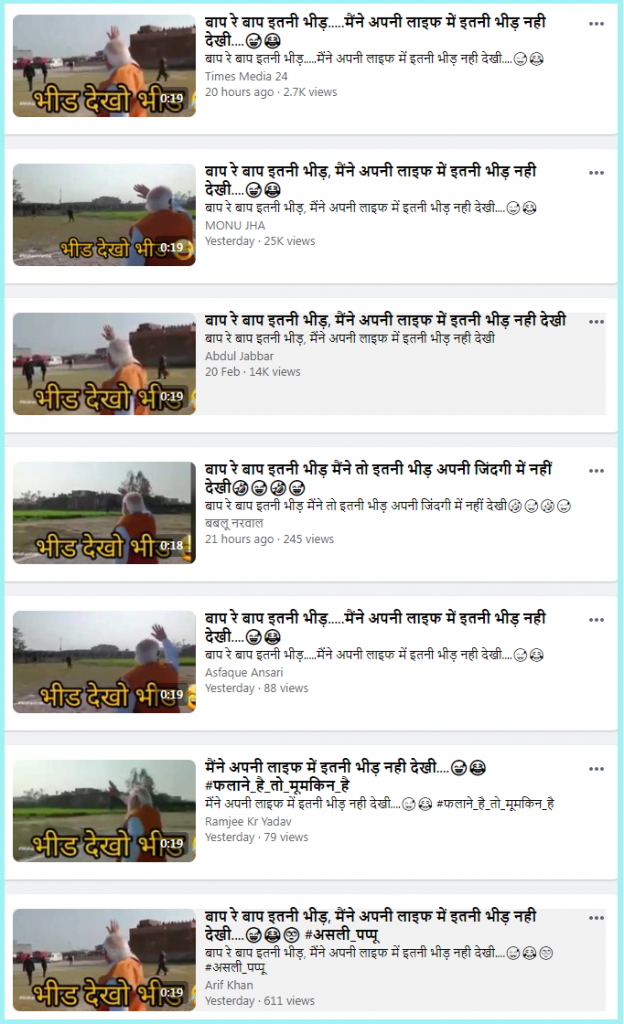This screenshot has width=624, height=1024.
Task: Open more options for Abdul Jabbar's video
Action: coord(596,322)
